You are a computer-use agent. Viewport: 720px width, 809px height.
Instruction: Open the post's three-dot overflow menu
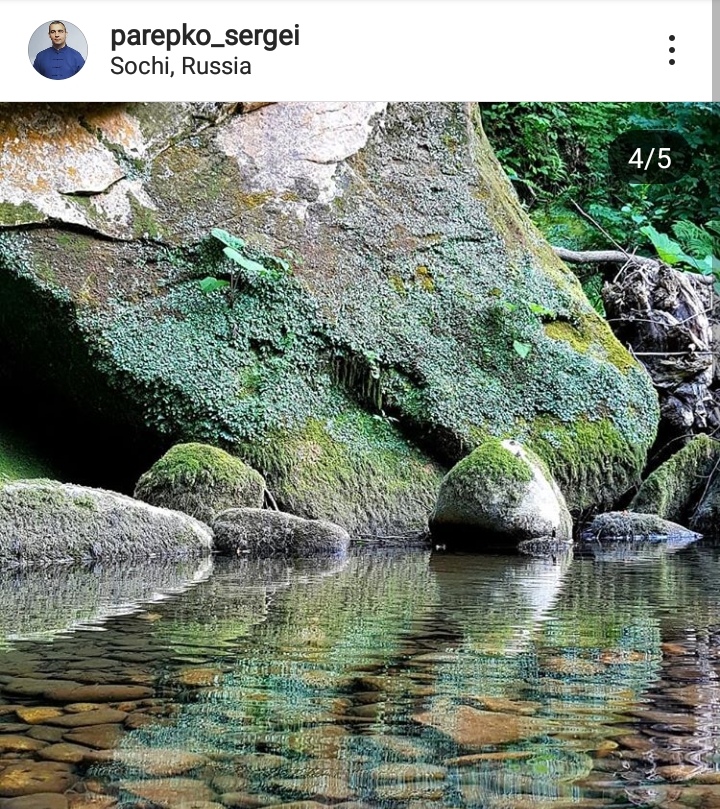click(x=671, y=50)
